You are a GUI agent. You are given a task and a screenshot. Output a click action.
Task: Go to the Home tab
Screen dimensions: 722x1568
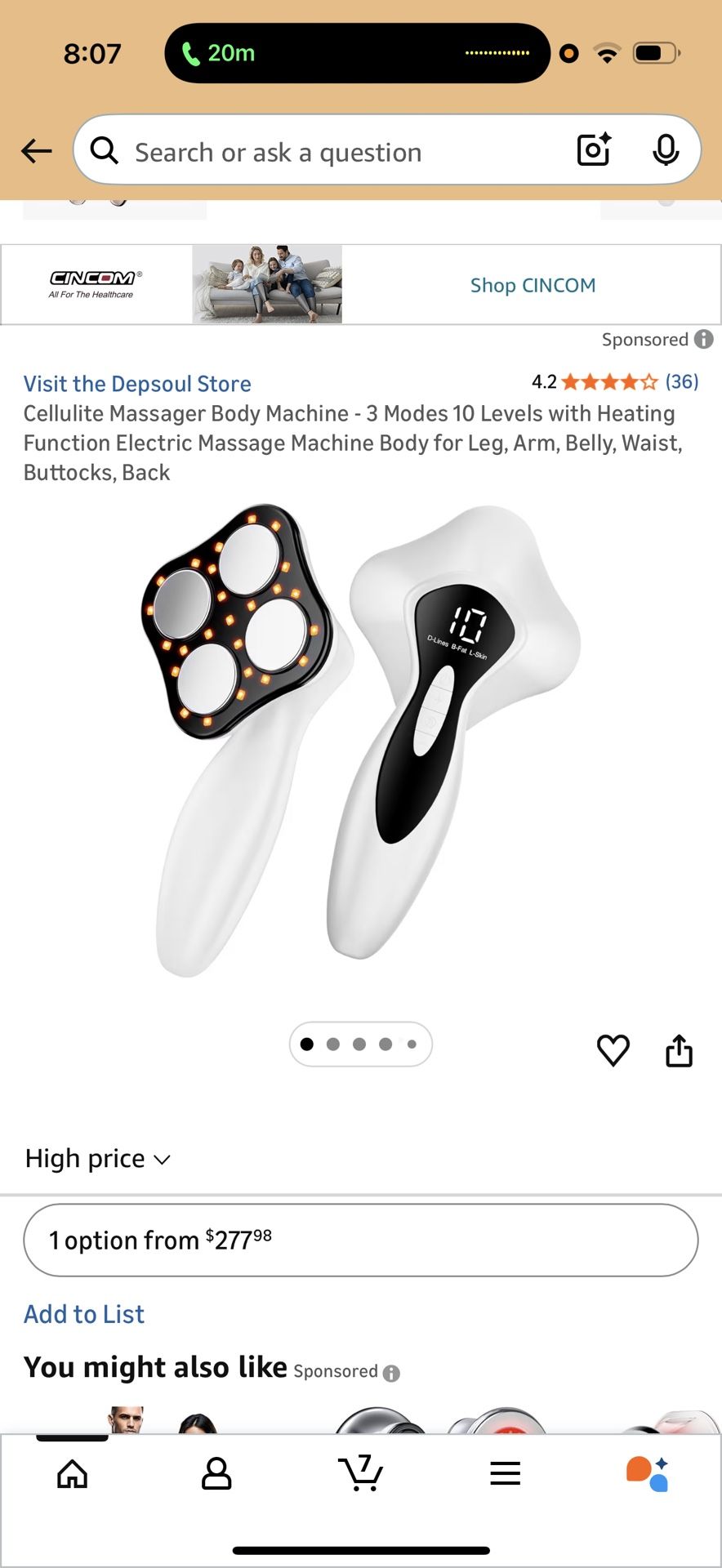(72, 1474)
